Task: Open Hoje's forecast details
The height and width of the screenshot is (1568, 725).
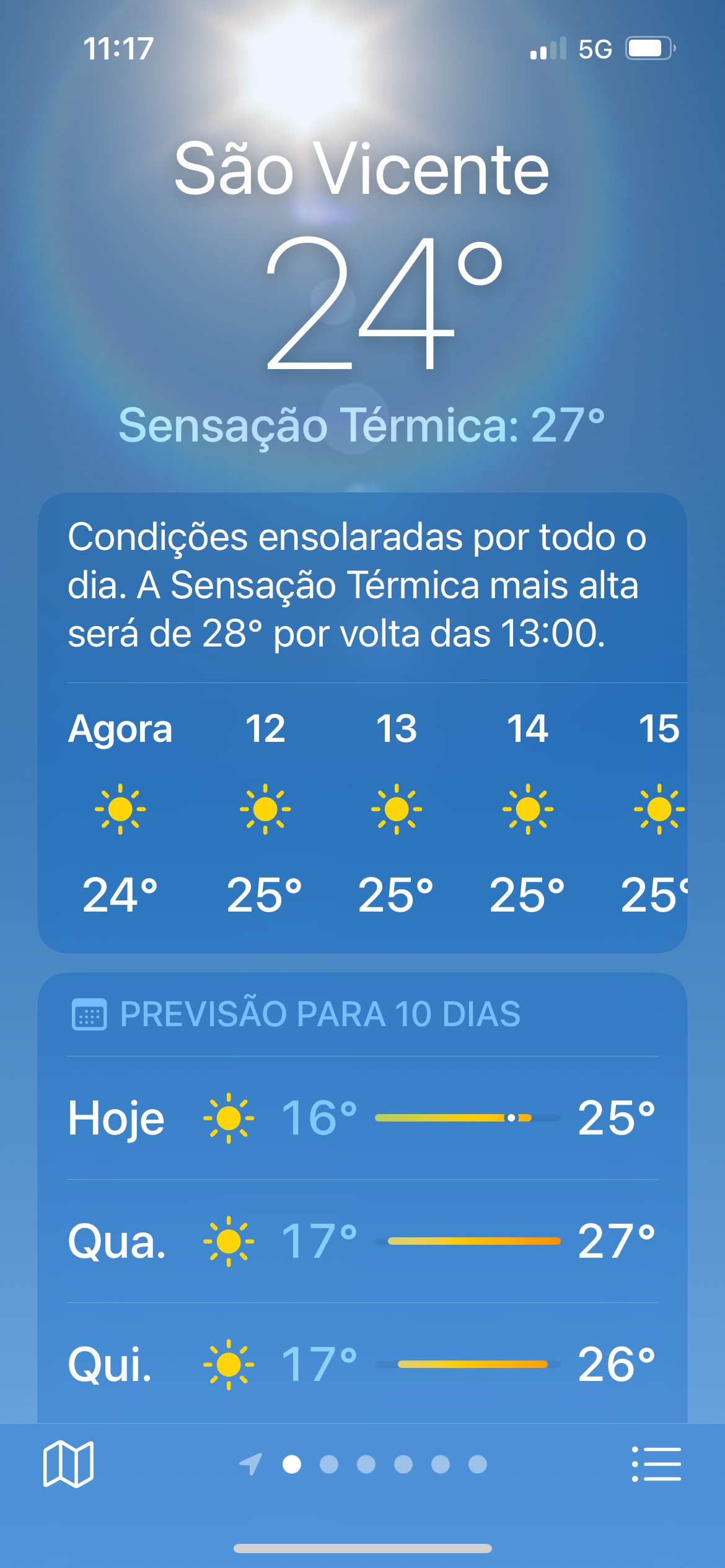Action: point(362,1118)
